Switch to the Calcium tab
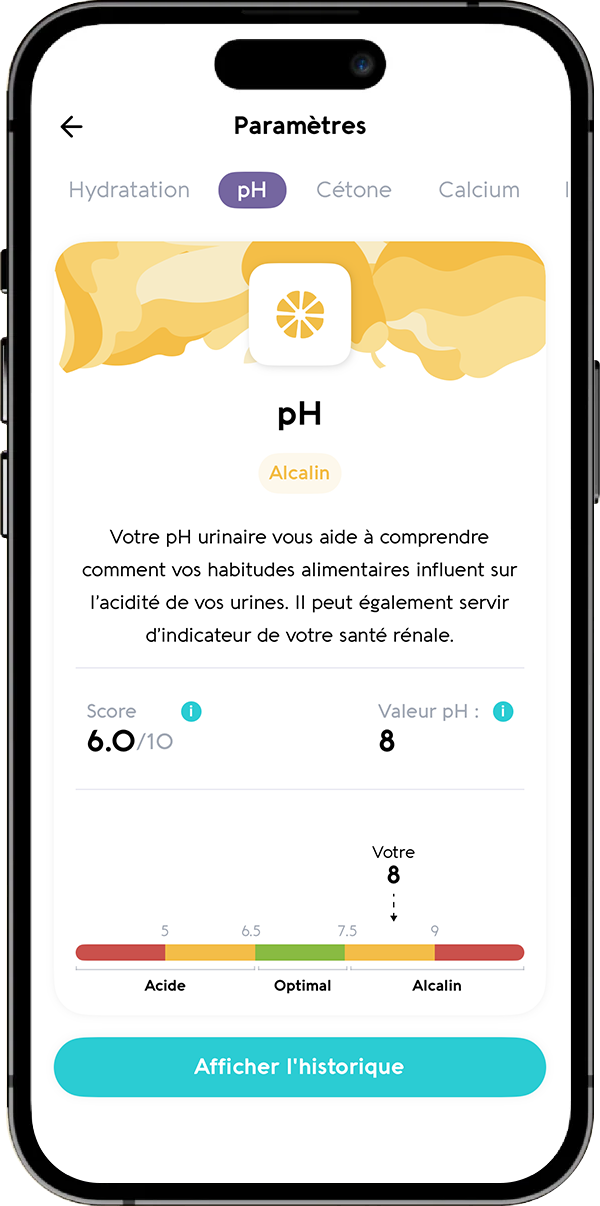Screen dimensions: 600x1206 point(479,190)
